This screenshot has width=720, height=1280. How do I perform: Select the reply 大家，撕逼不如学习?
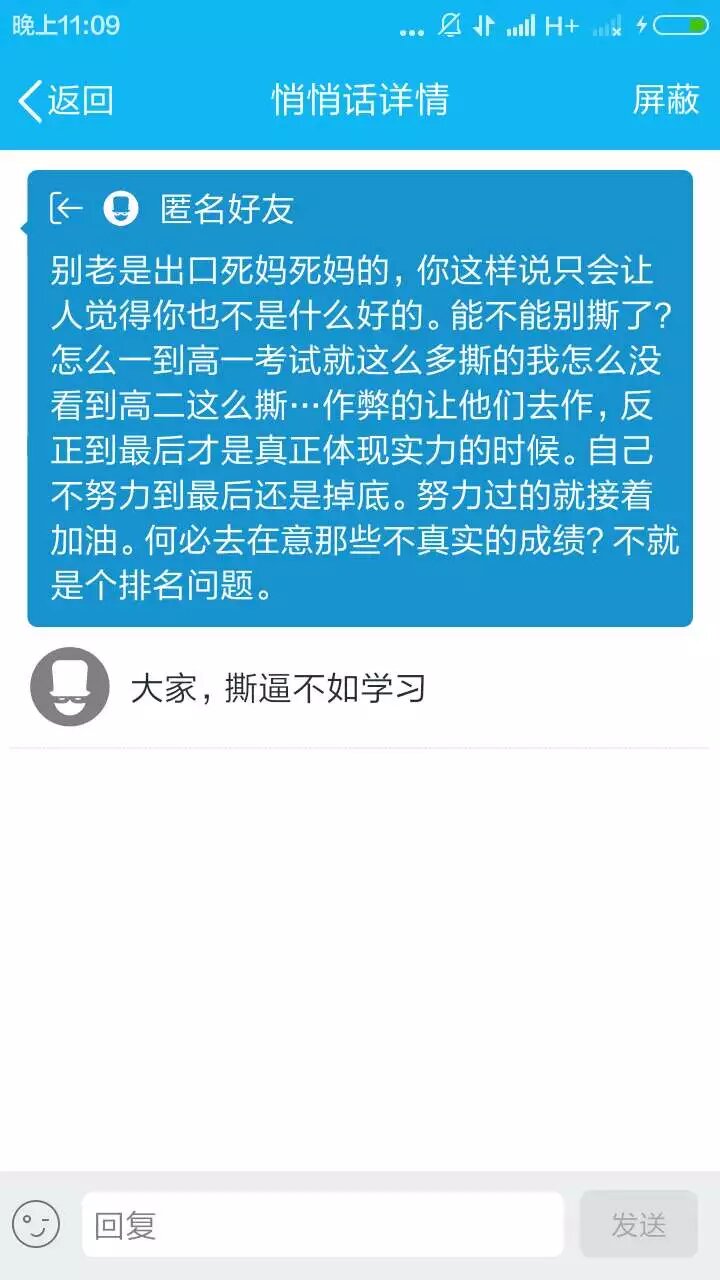[x=278, y=688]
